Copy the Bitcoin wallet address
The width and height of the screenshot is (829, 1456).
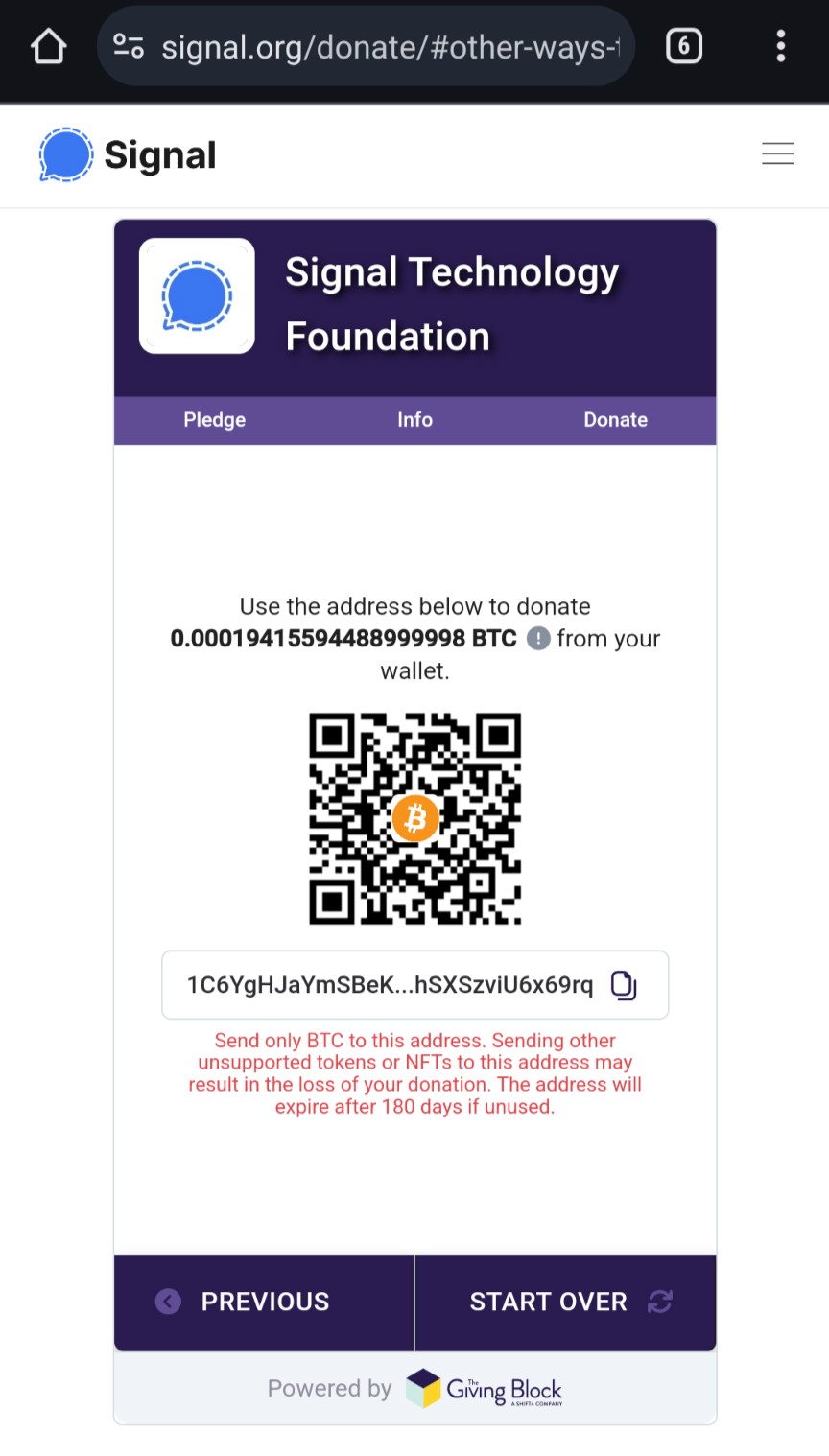point(624,985)
